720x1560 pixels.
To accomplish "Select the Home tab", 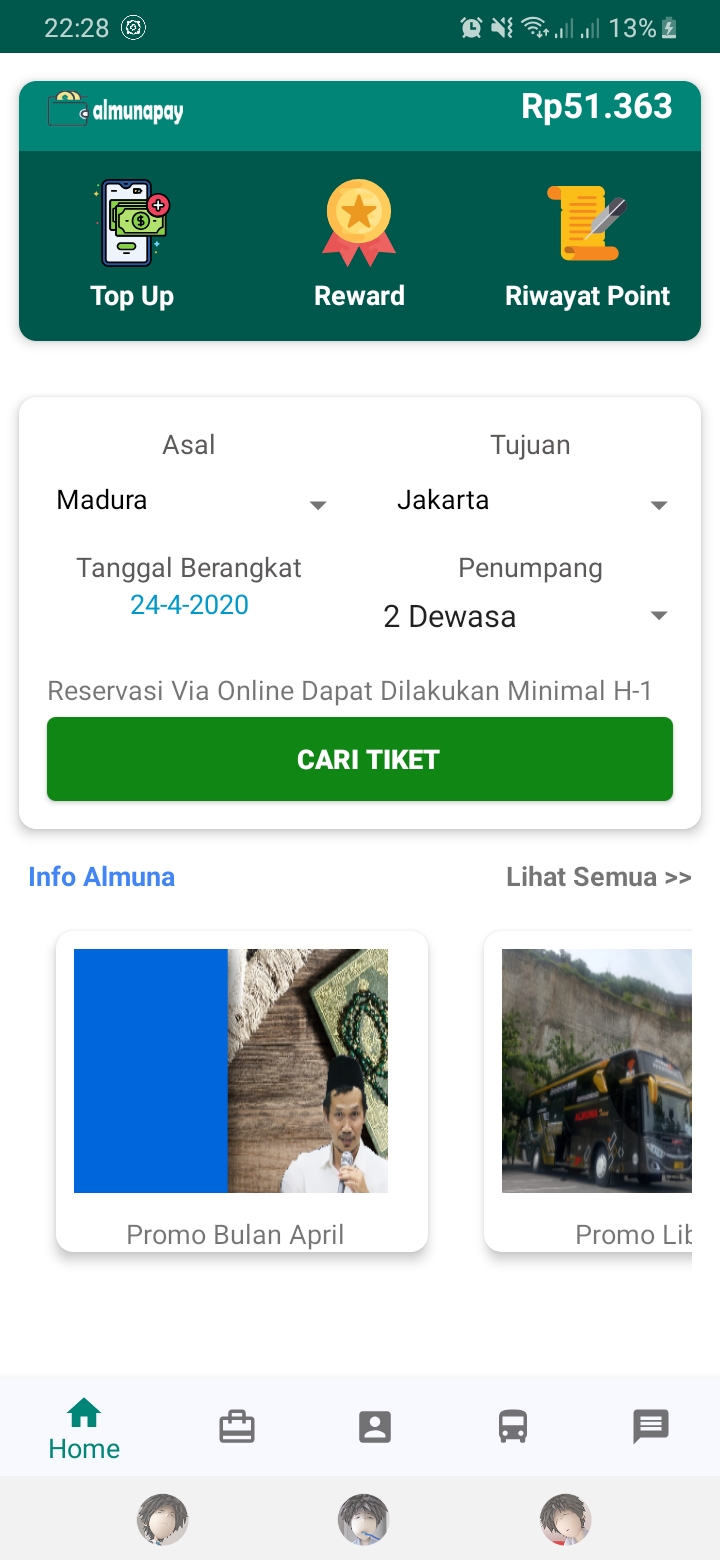I will [83, 1427].
